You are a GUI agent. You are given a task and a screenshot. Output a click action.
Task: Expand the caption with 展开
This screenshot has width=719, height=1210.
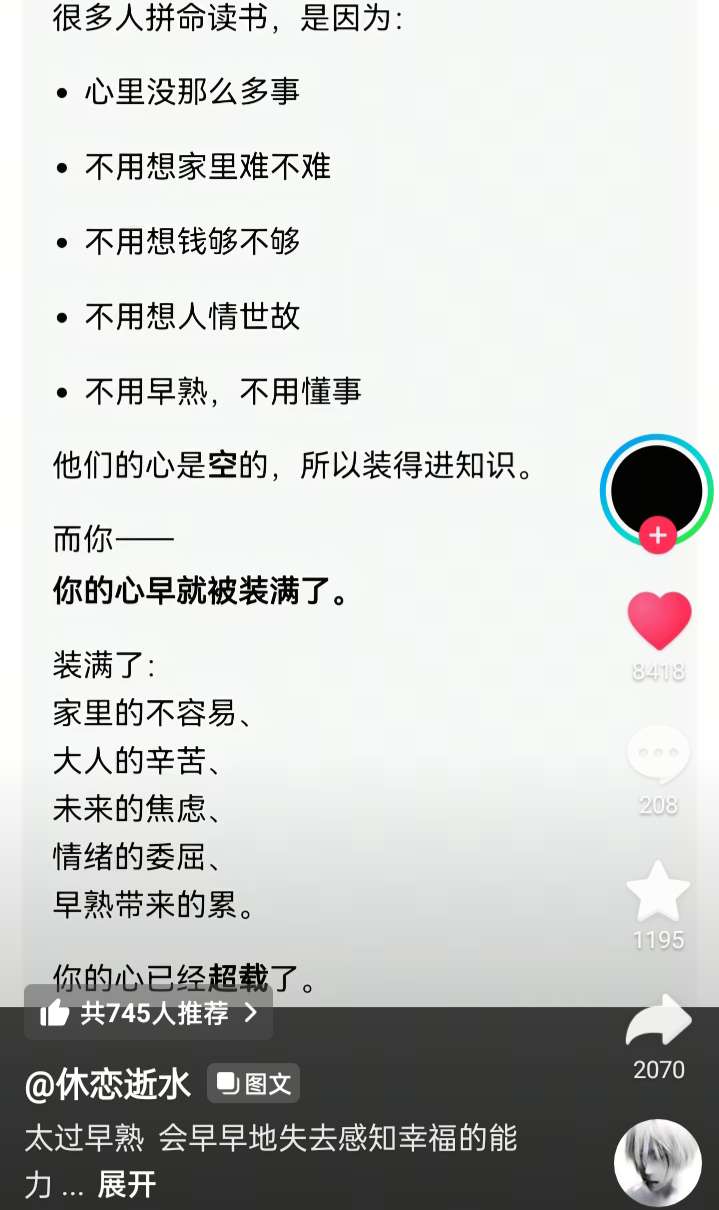[x=127, y=1184]
